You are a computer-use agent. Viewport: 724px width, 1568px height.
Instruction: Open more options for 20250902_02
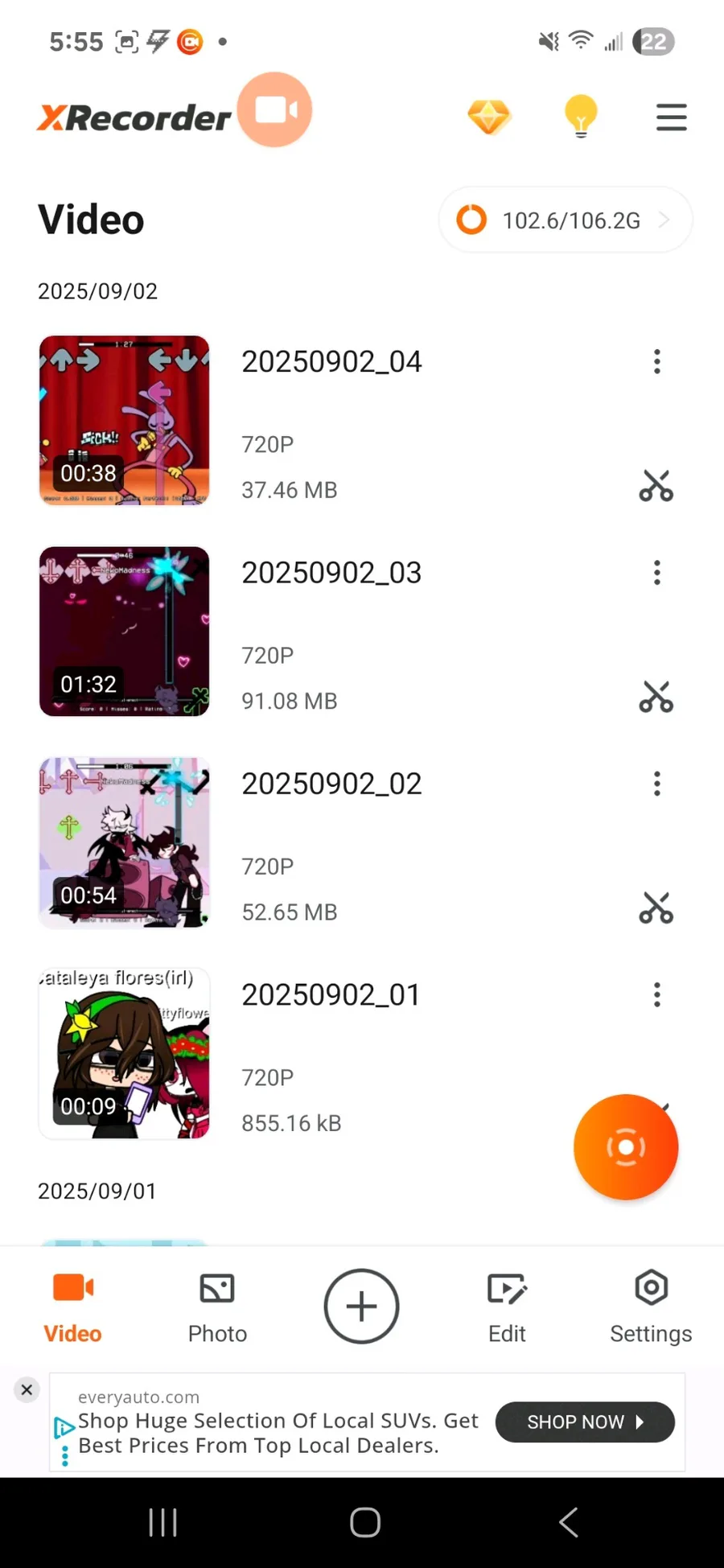pos(657,784)
